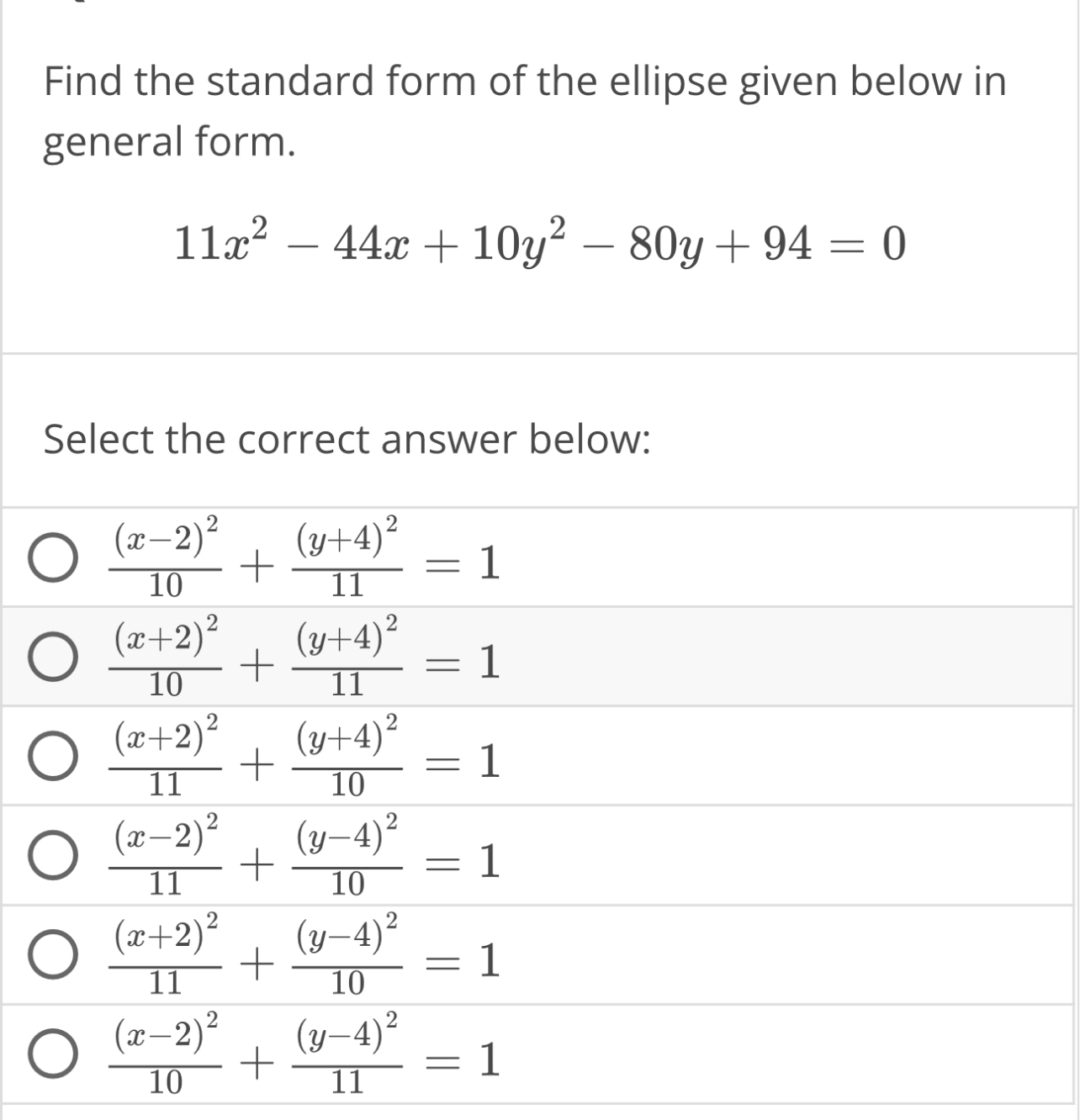Screen dimensions: 1080x1120
Task: Click the general form equation 11x² − 44x + 10y² − 80y + 94 = 0
Action: pyautogui.click(x=538, y=242)
